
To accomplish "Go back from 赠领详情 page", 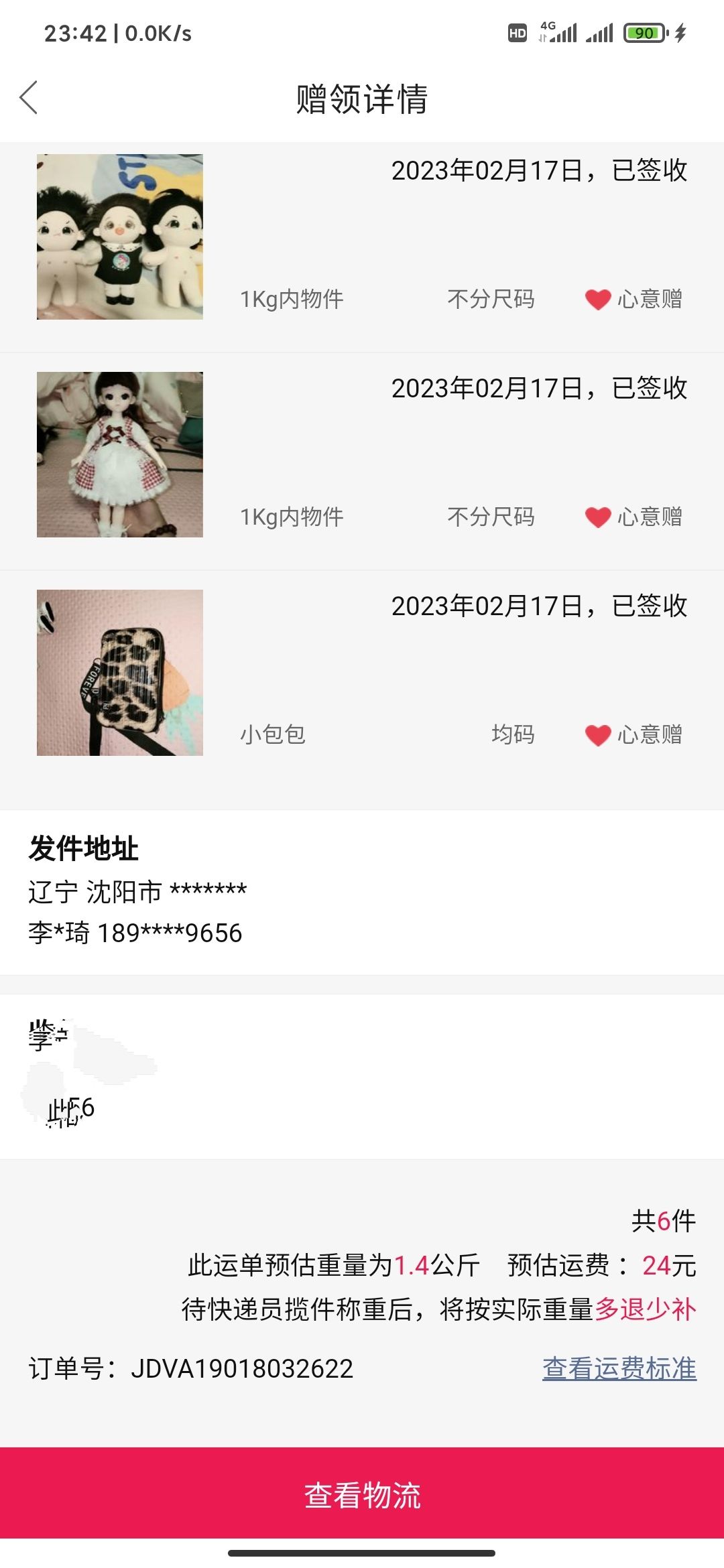I will (x=29, y=98).
